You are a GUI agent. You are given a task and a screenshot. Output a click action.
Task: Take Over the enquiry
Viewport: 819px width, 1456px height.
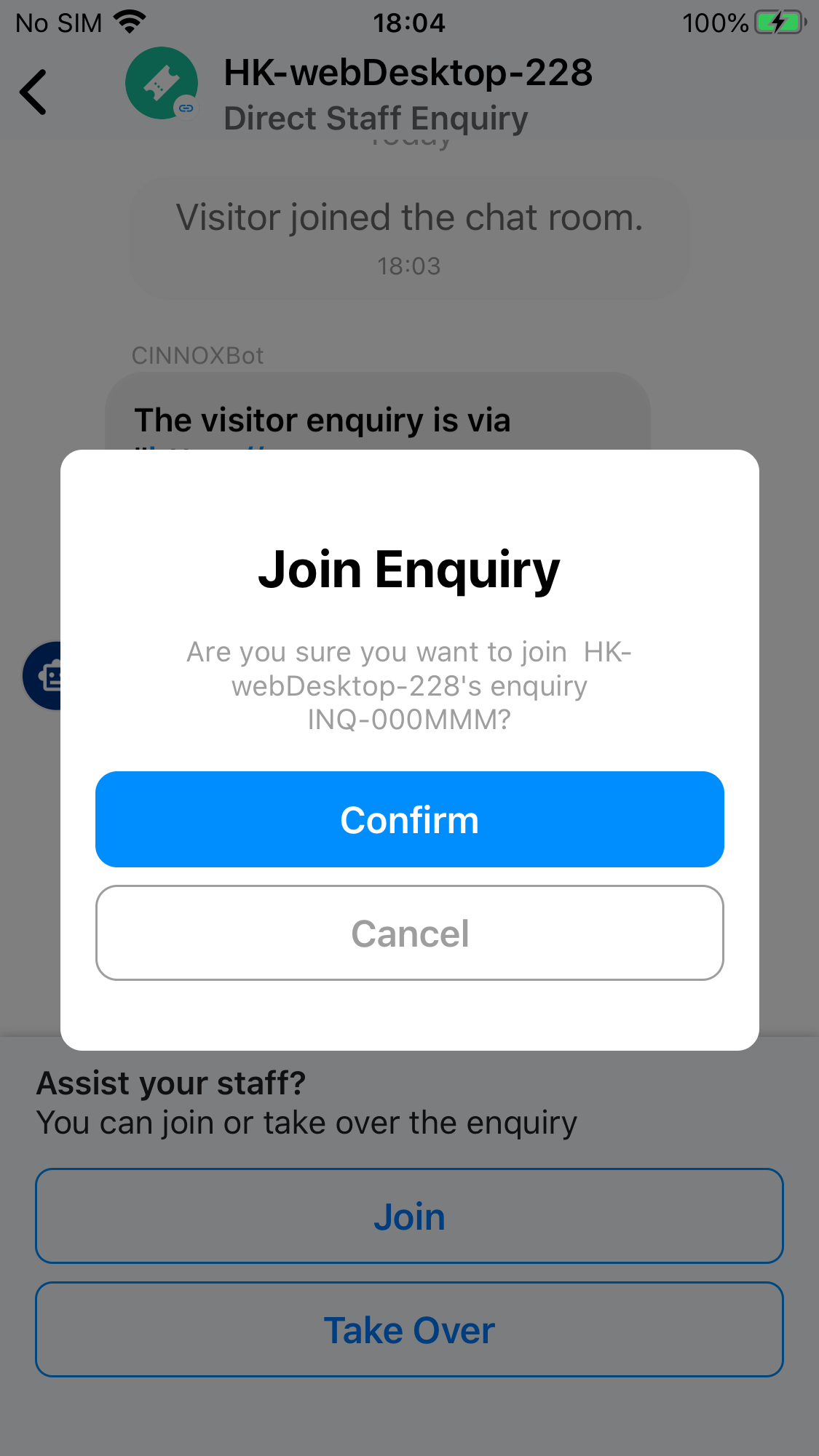pyautogui.click(x=409, y=1330)
